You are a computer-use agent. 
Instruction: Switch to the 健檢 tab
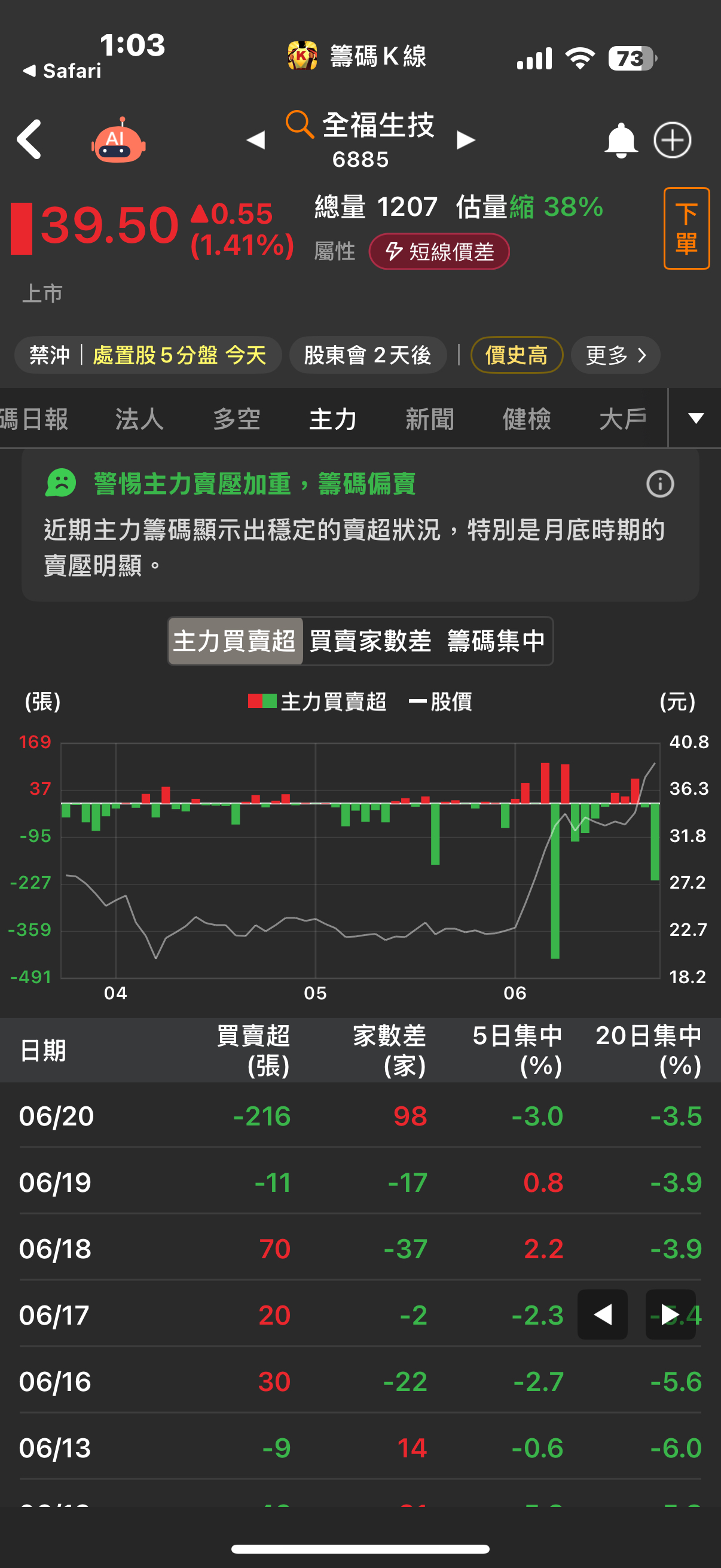coord(526,419)
